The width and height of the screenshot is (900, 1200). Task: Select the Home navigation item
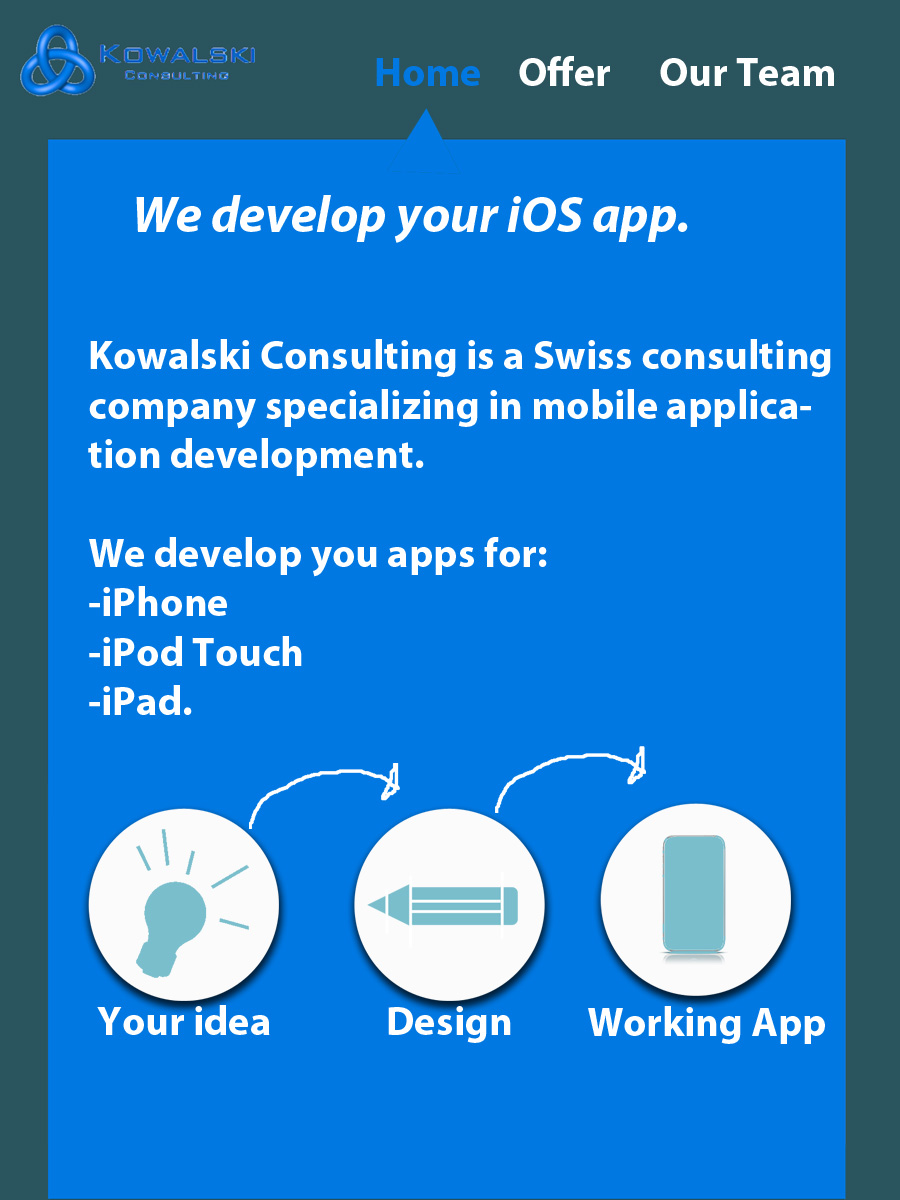click(427, 73)
